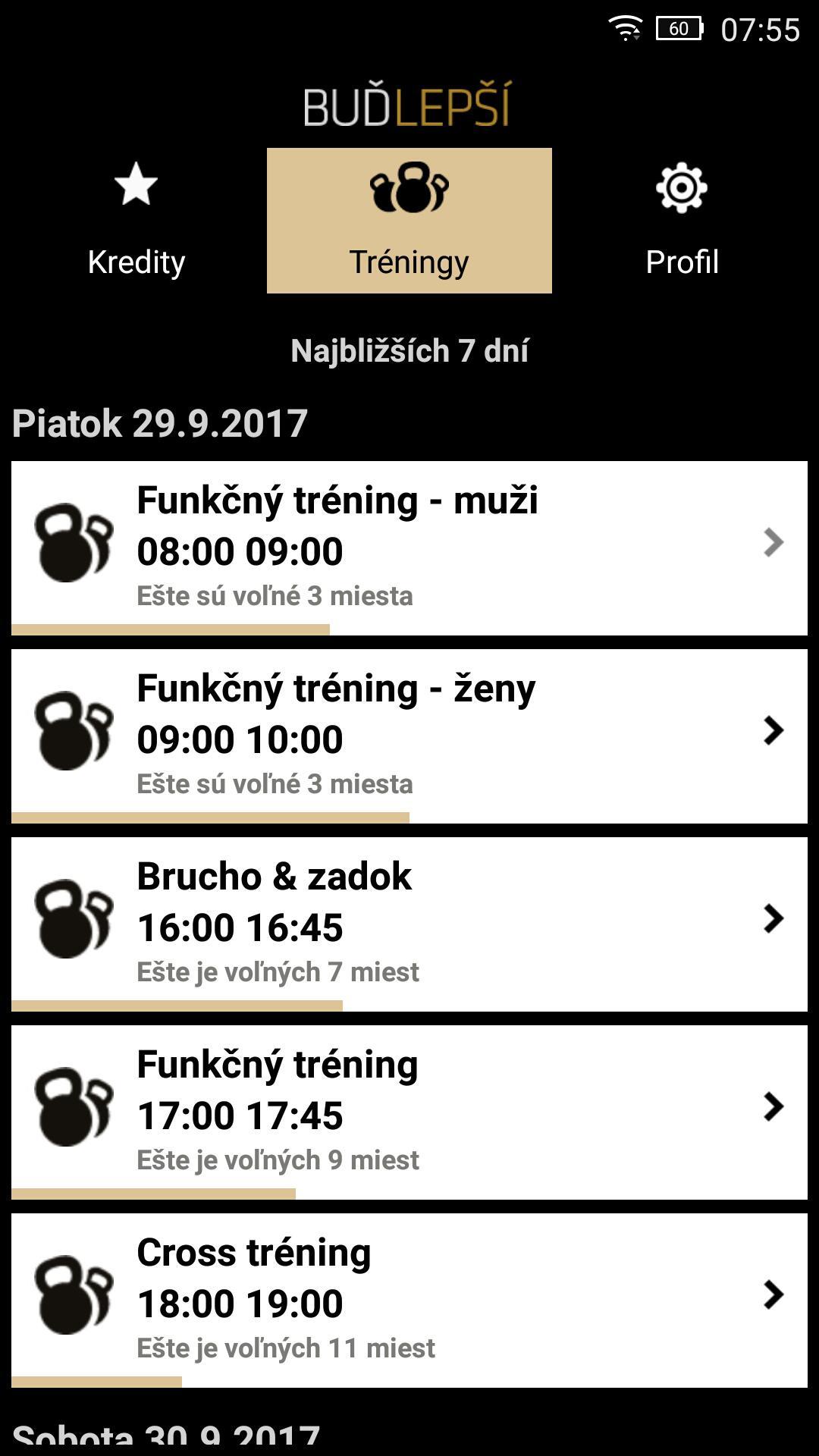Screen dimensions: 819x1456
Task: Click the Najbližších 7 dní heading
Action: click(409, 350)
